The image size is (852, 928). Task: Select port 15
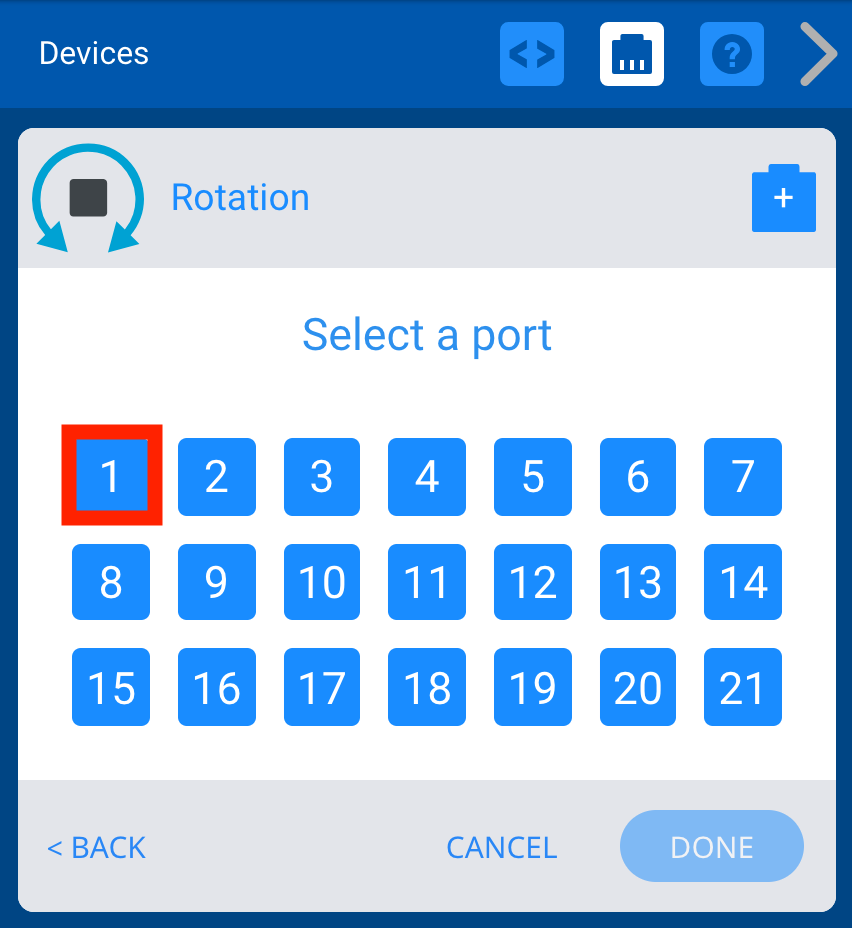pos(111,687)
